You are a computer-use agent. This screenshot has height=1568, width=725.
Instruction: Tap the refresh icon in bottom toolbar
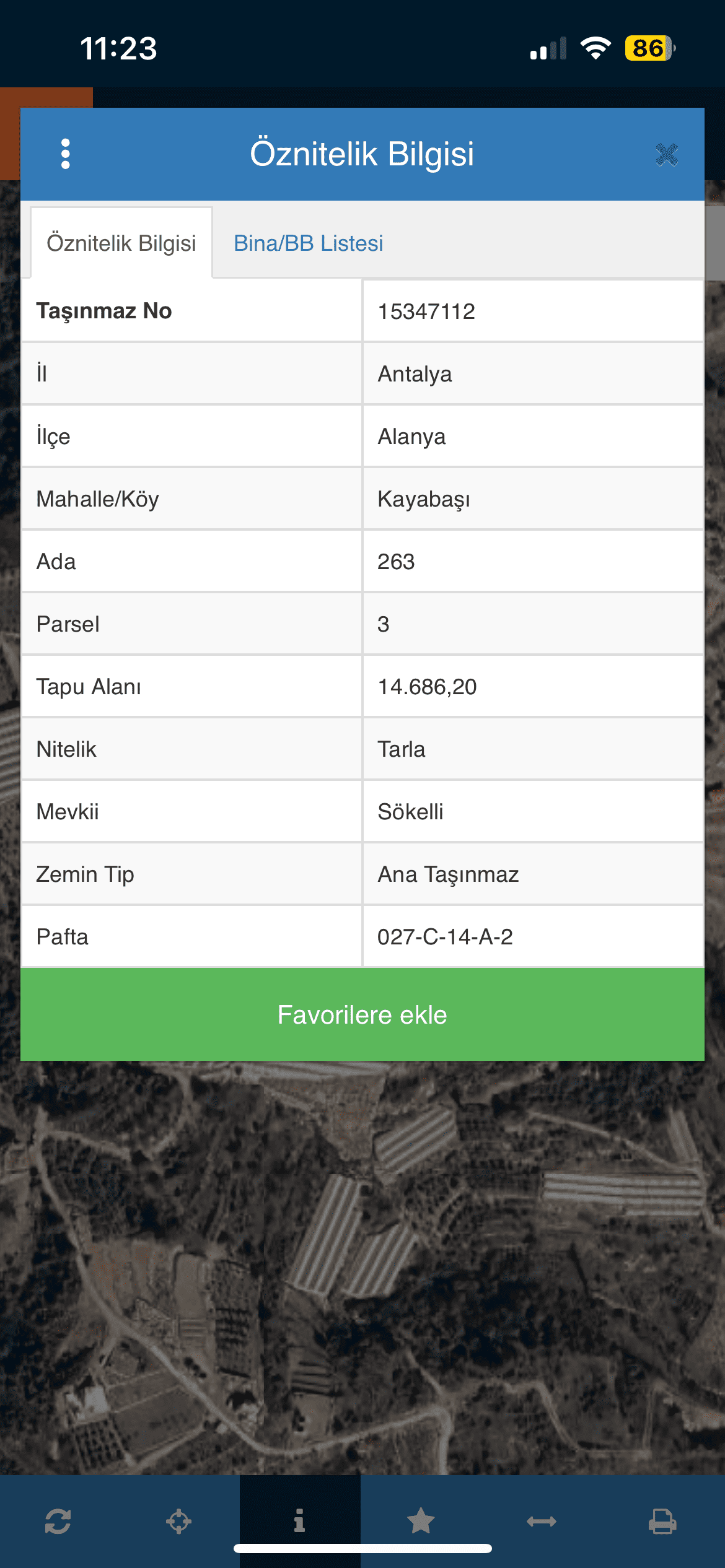58,1521
